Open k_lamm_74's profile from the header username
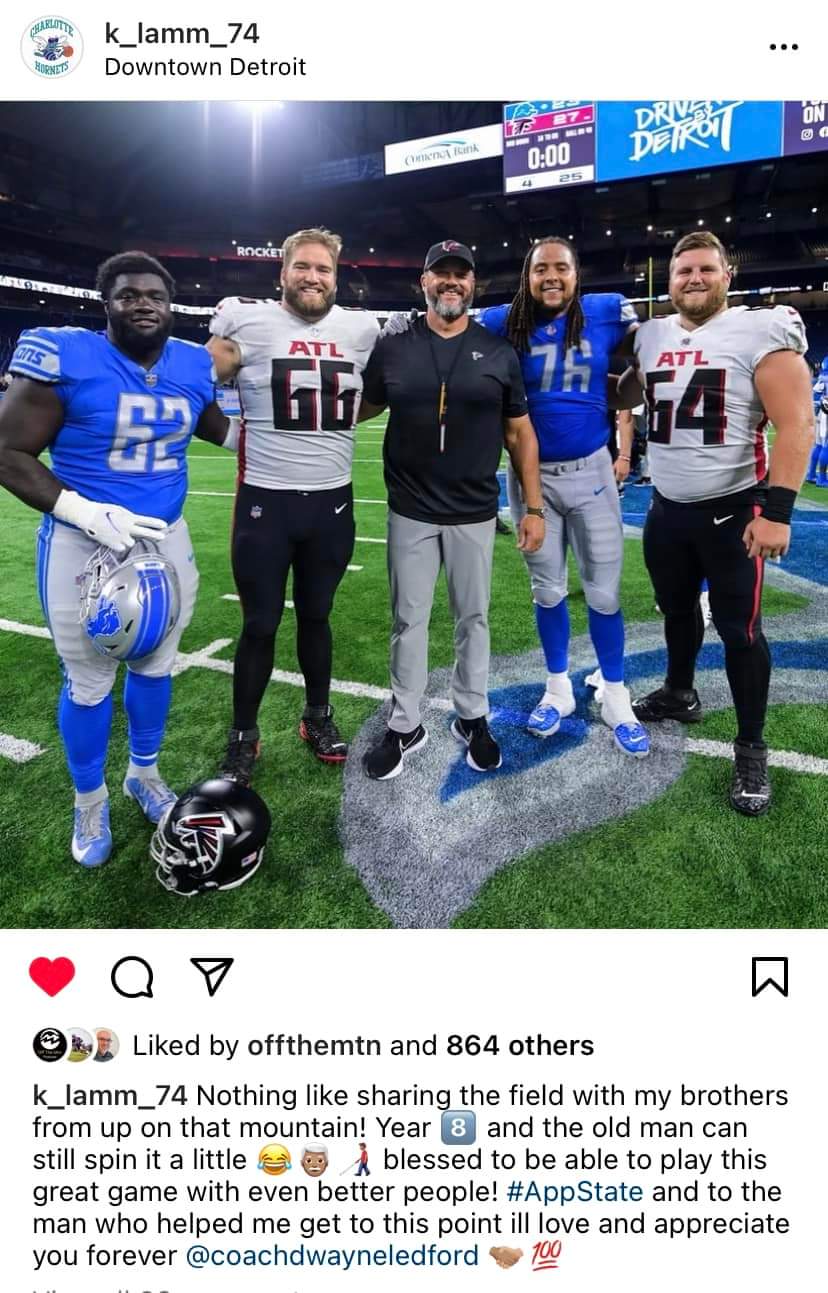The width and height of the screenshot is (828, 1293). click(182, 33)
